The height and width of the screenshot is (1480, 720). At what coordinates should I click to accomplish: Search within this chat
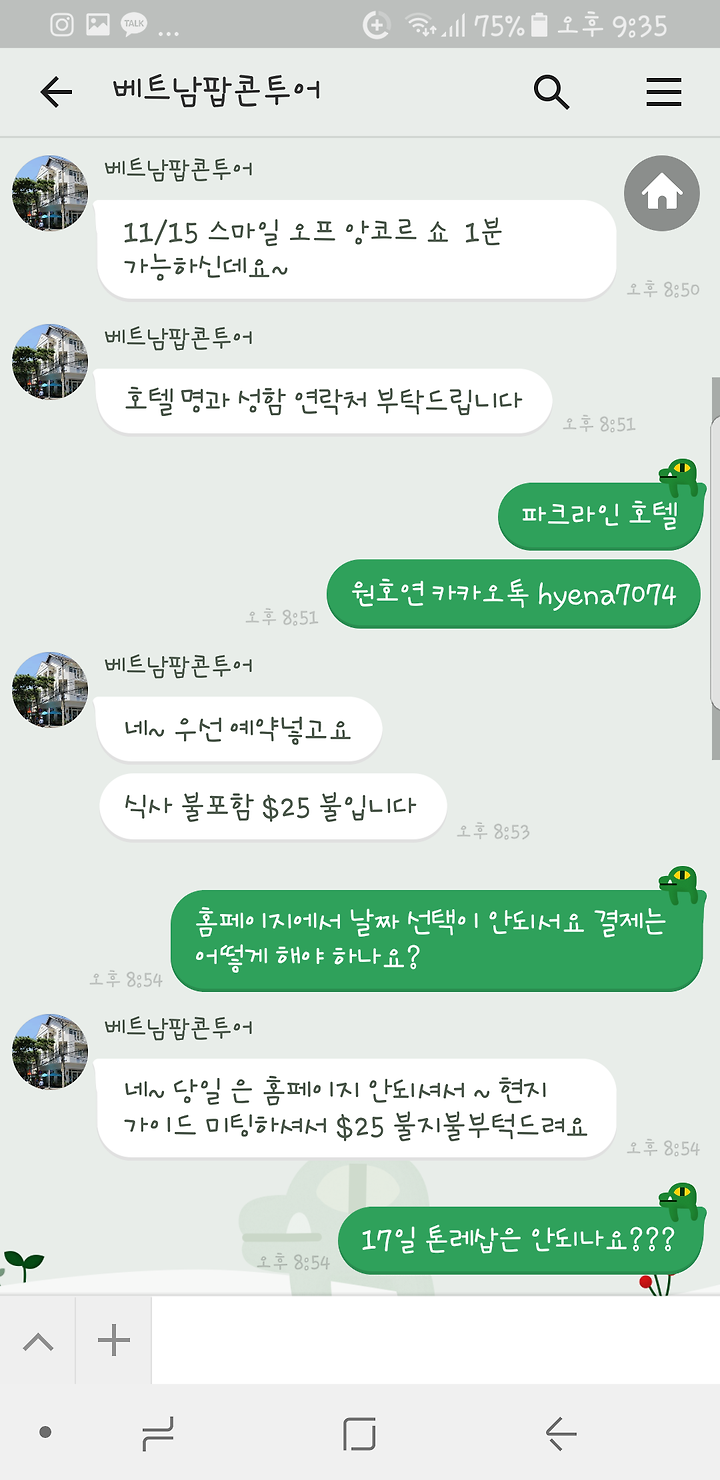[x=551, y=92]
